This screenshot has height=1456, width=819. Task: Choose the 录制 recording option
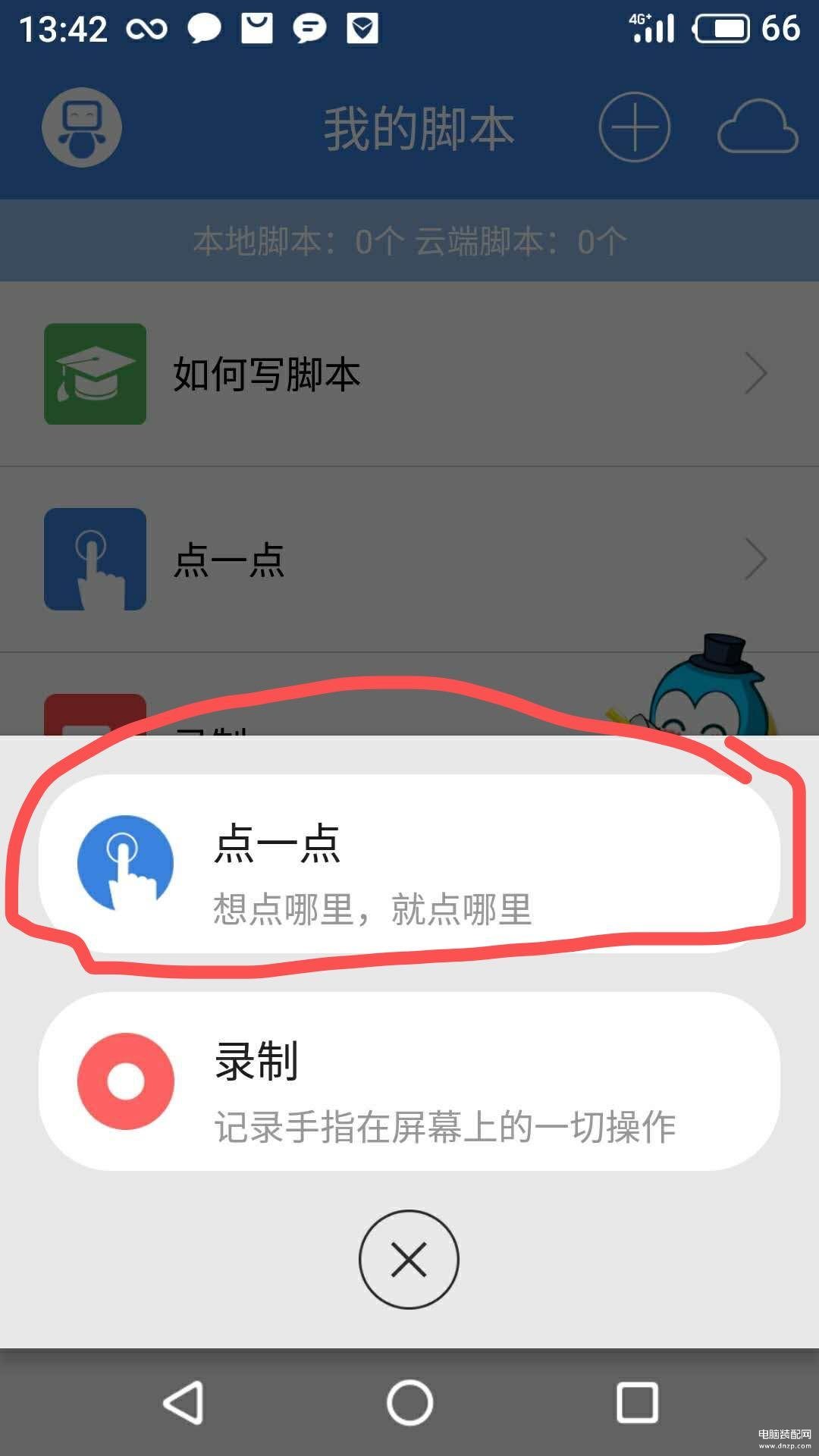[x=409, y=1081]
